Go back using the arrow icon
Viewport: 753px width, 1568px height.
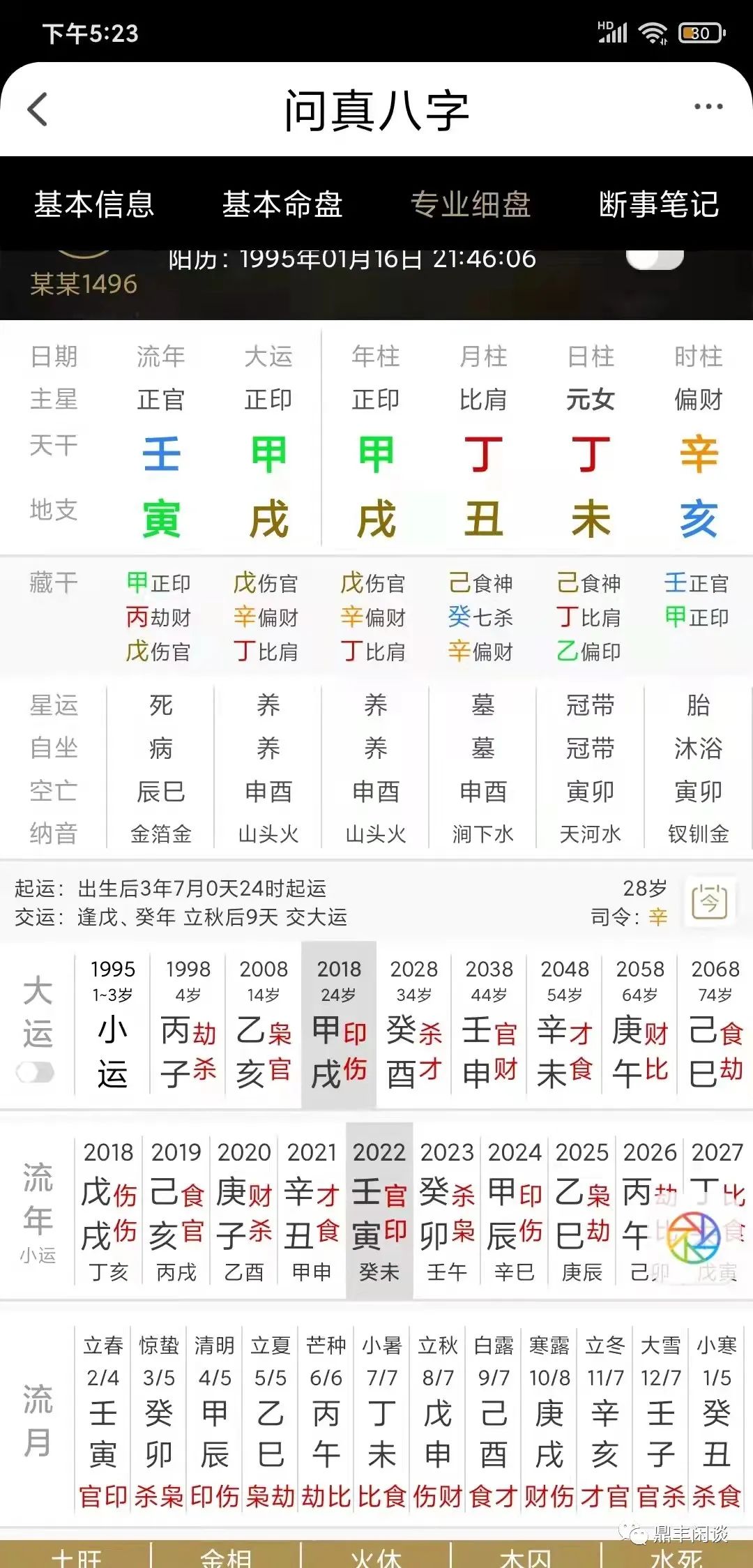(x=38, y=110)
